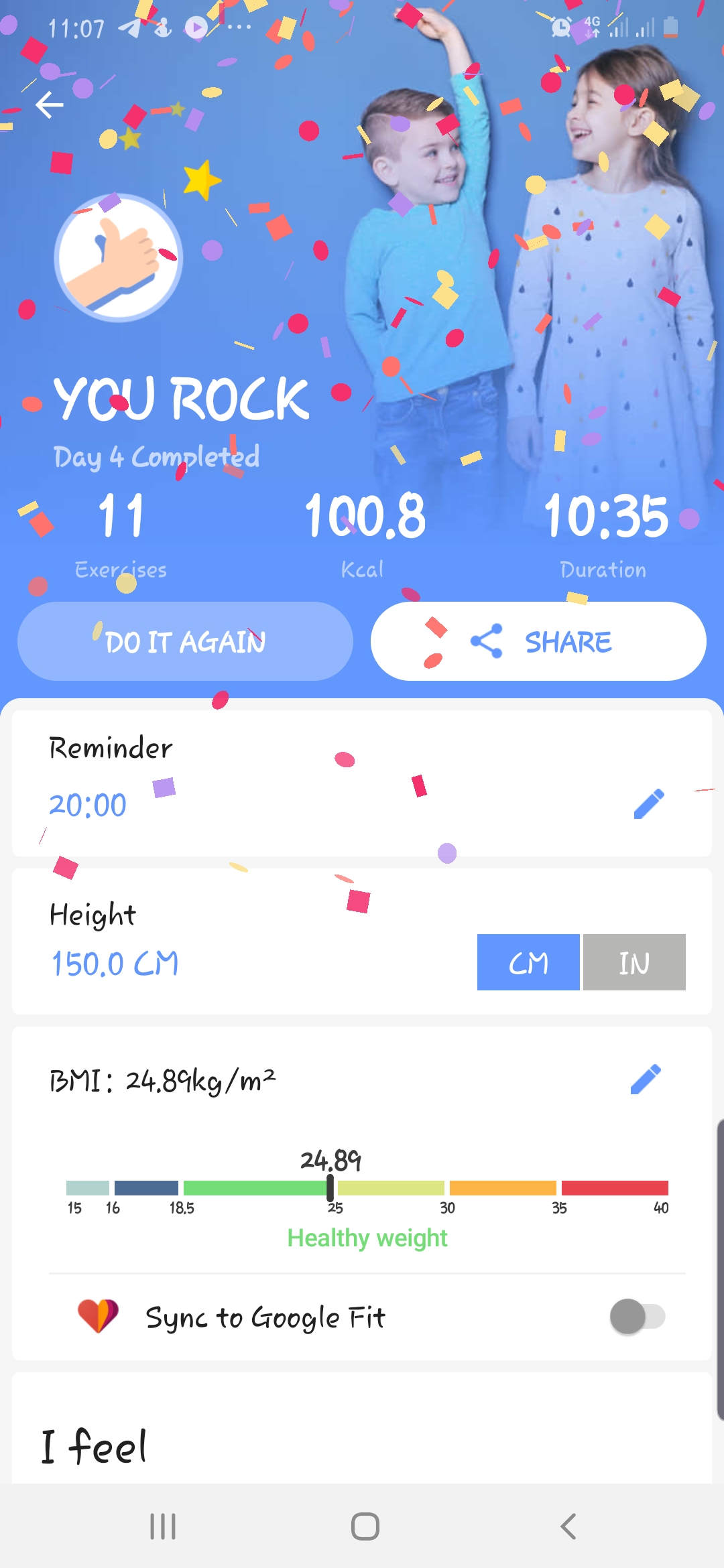Go to the system home screen
The width and height of the screenshot is (724, 1568).
[365, 1526]
